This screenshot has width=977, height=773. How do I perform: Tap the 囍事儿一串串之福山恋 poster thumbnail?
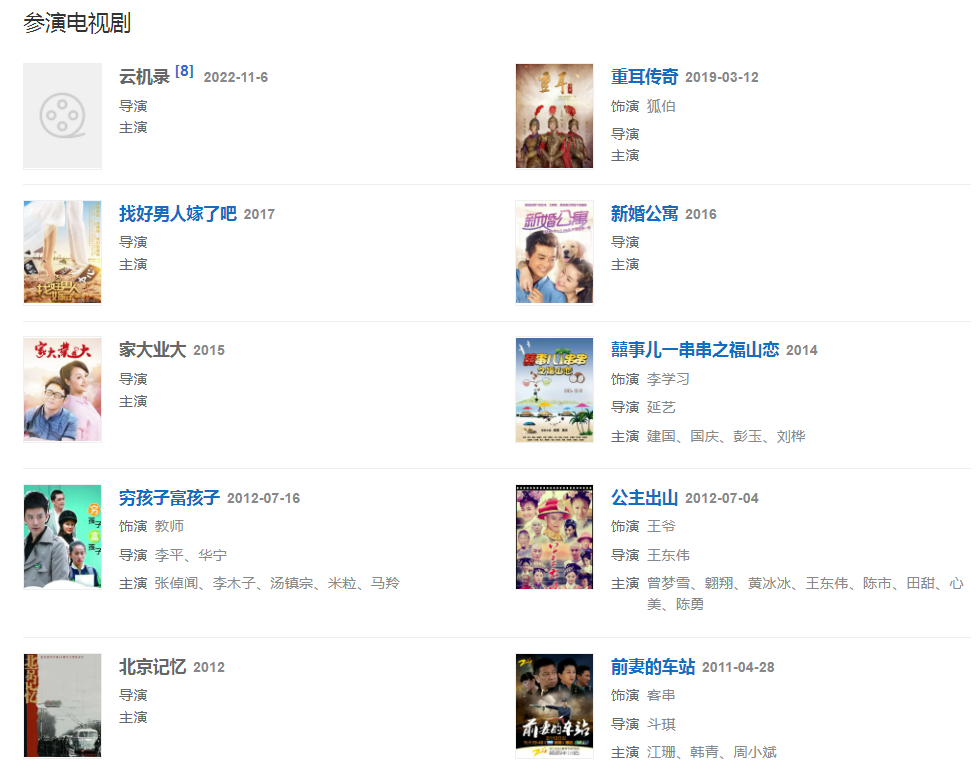[x=554, y=390]
